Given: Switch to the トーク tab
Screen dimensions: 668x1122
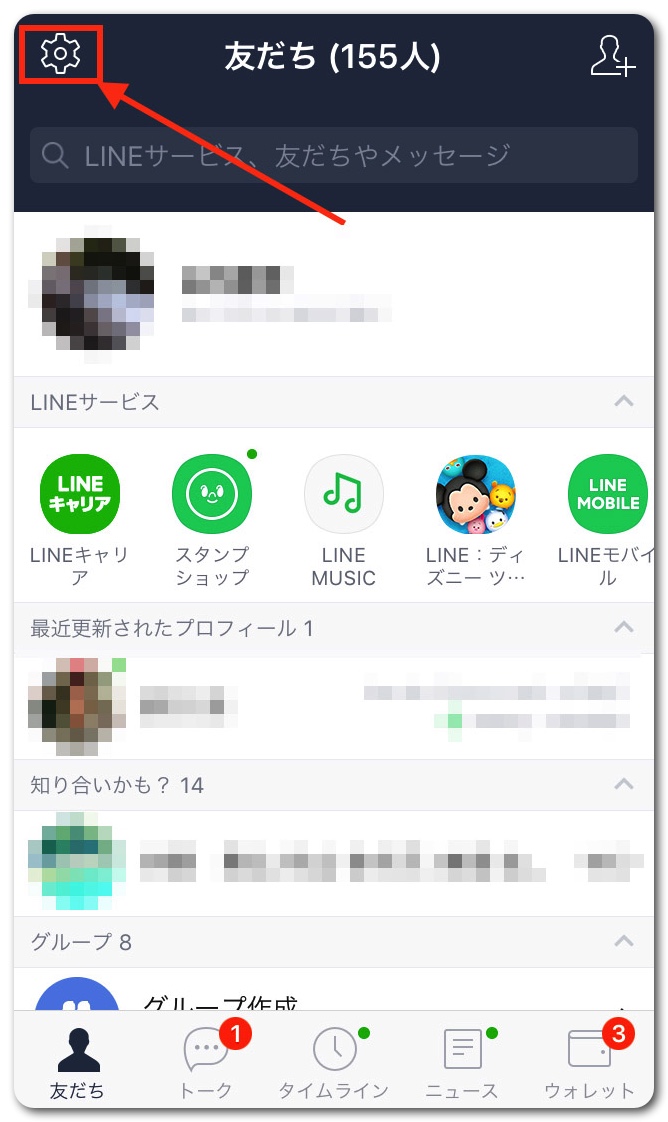Looking at the screenshot, I should coord(207,1062).
